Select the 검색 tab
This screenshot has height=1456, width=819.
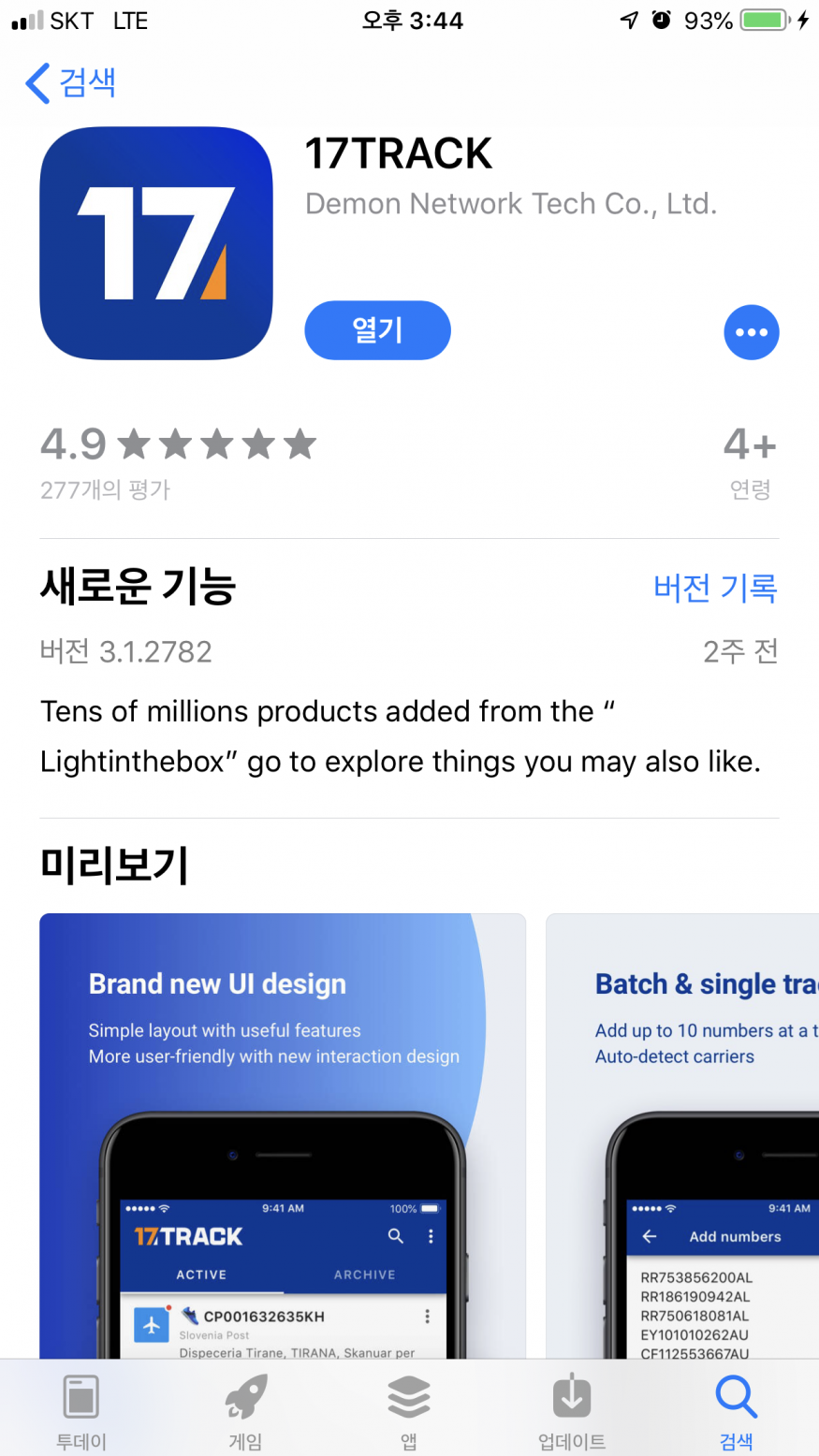[x=736, y=1410]
